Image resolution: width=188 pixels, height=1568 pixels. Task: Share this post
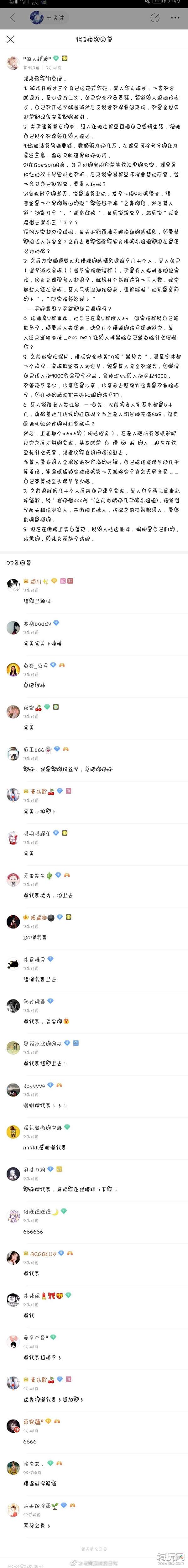coord(154,18)
